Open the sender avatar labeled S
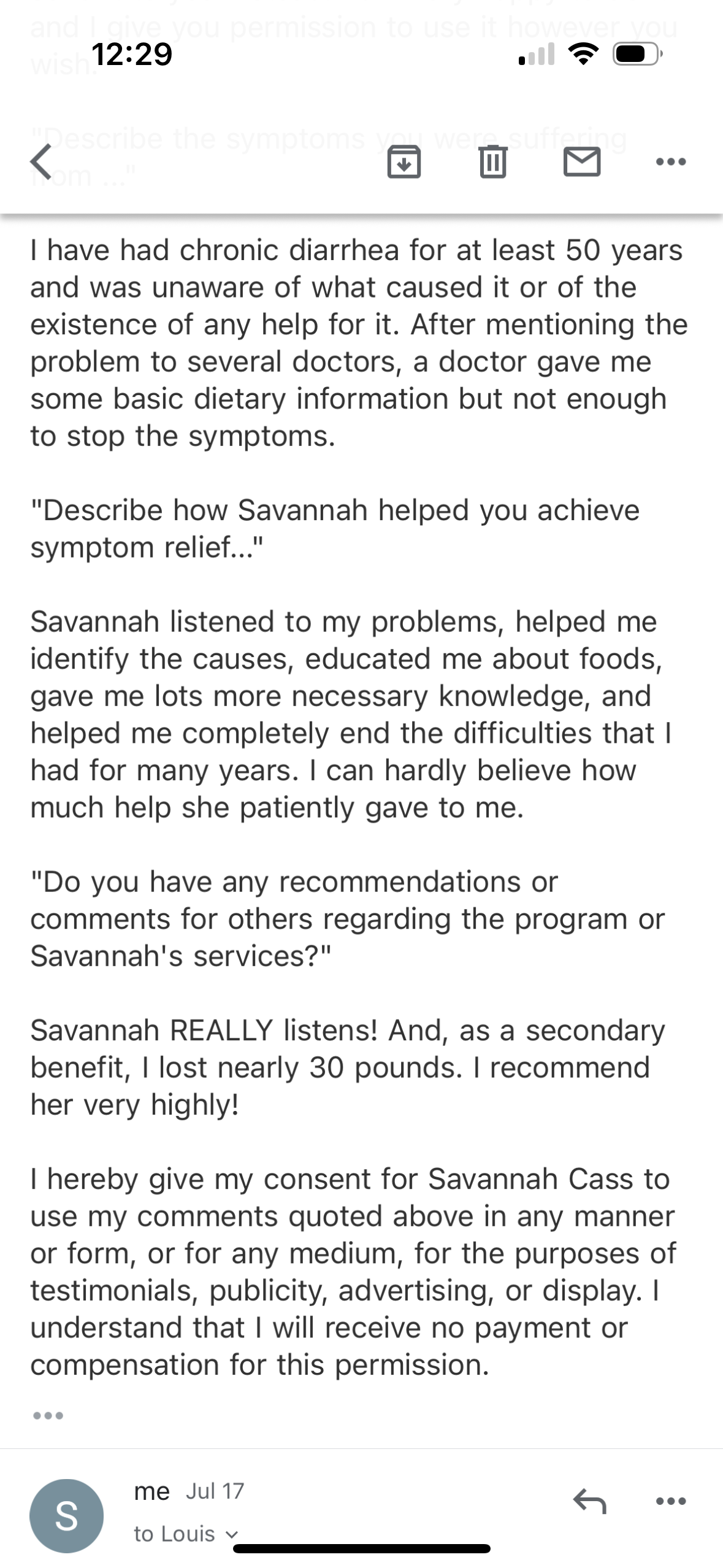 [66, 1516]
